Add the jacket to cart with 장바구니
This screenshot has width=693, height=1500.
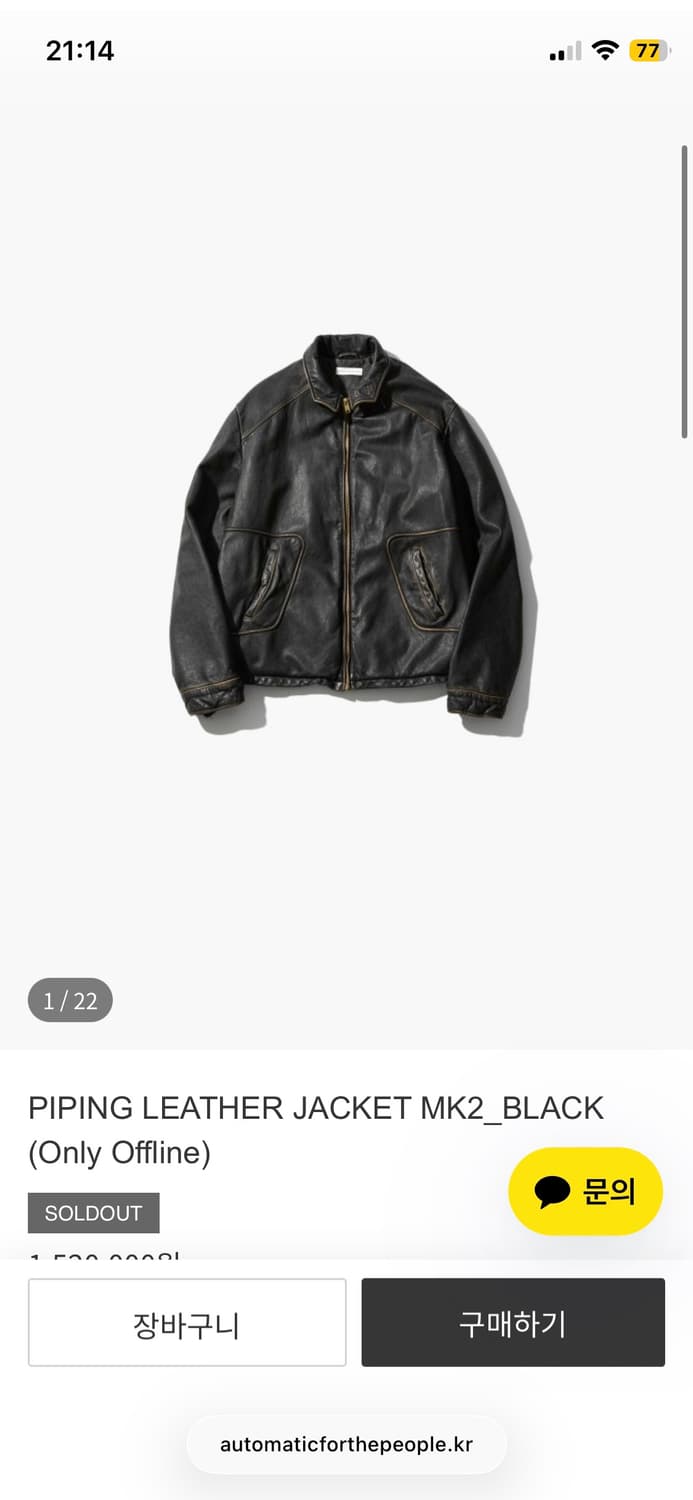click(187, 1322)
